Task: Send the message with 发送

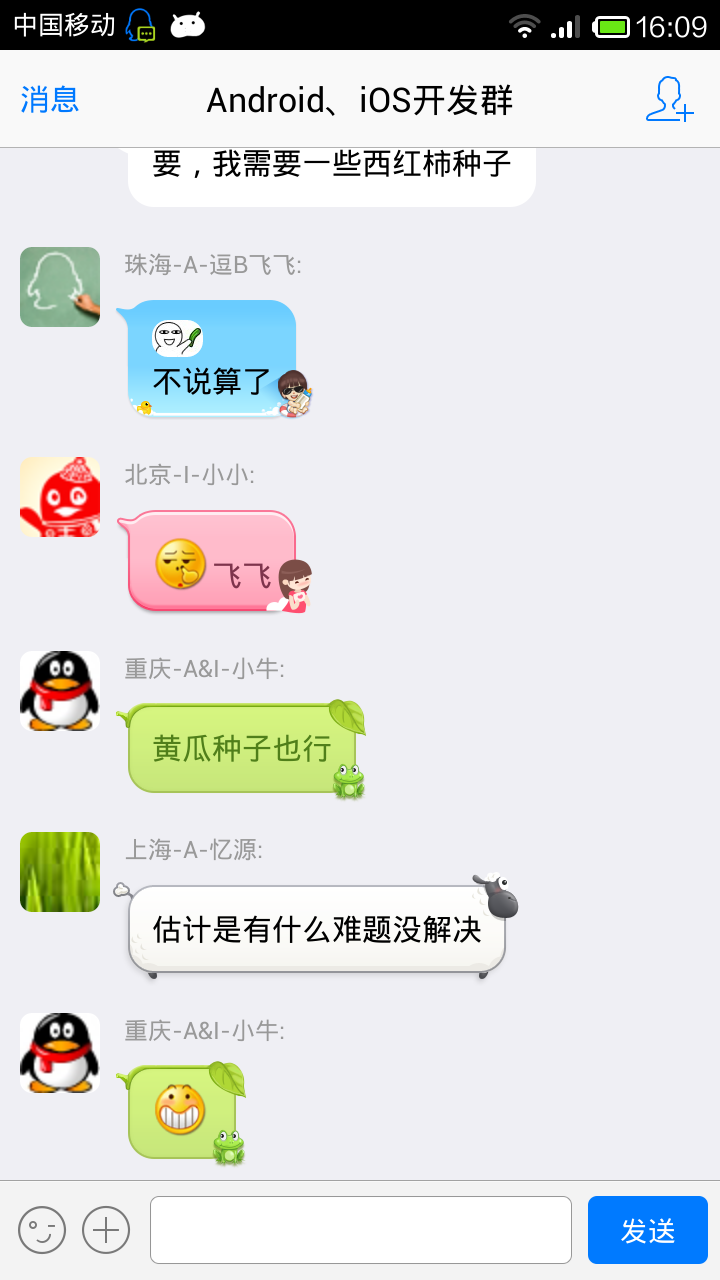Action: tap(647, 1230)
